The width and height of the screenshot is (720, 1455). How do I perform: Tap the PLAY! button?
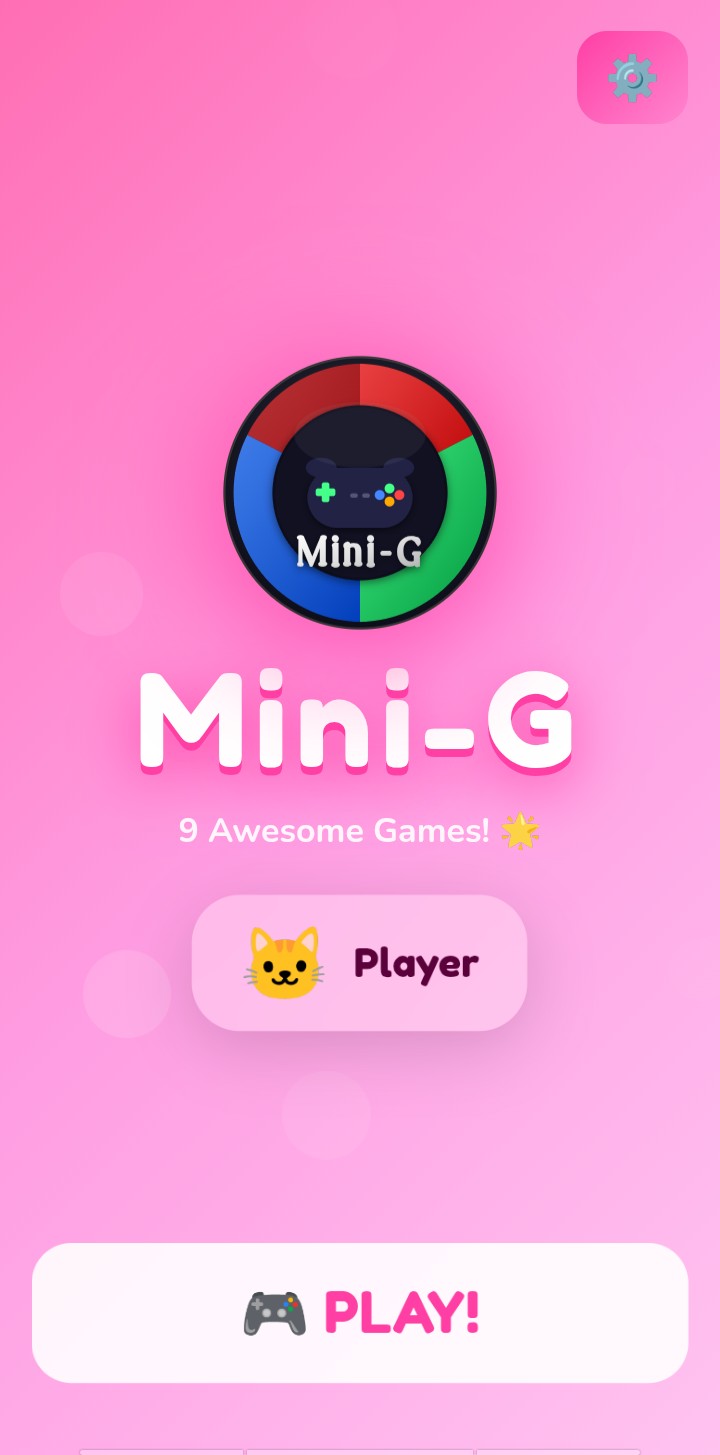point(360,1312)
